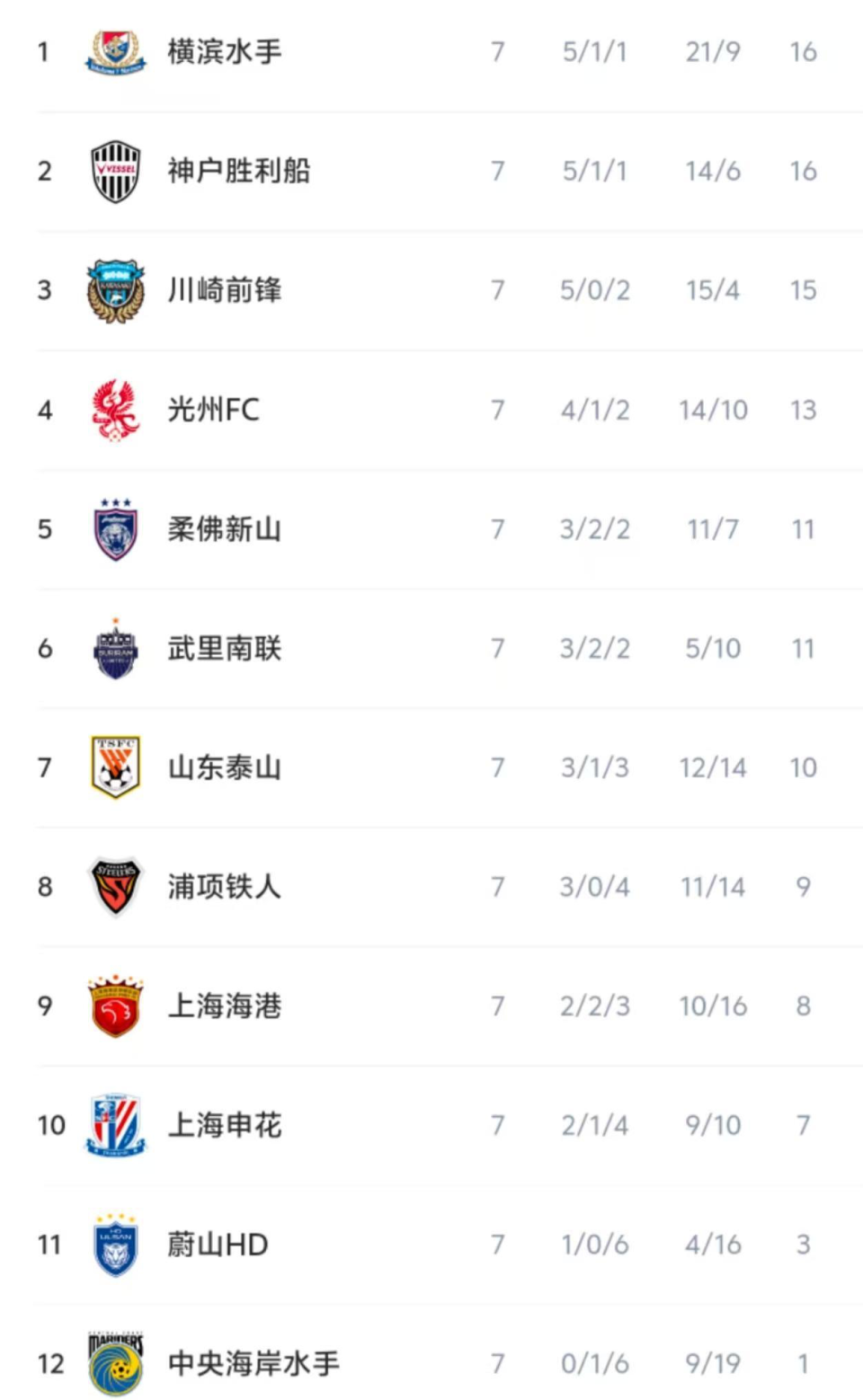
Task: View 上海海港 team details
Action: pyautogui.click(x=431, y=1006)
